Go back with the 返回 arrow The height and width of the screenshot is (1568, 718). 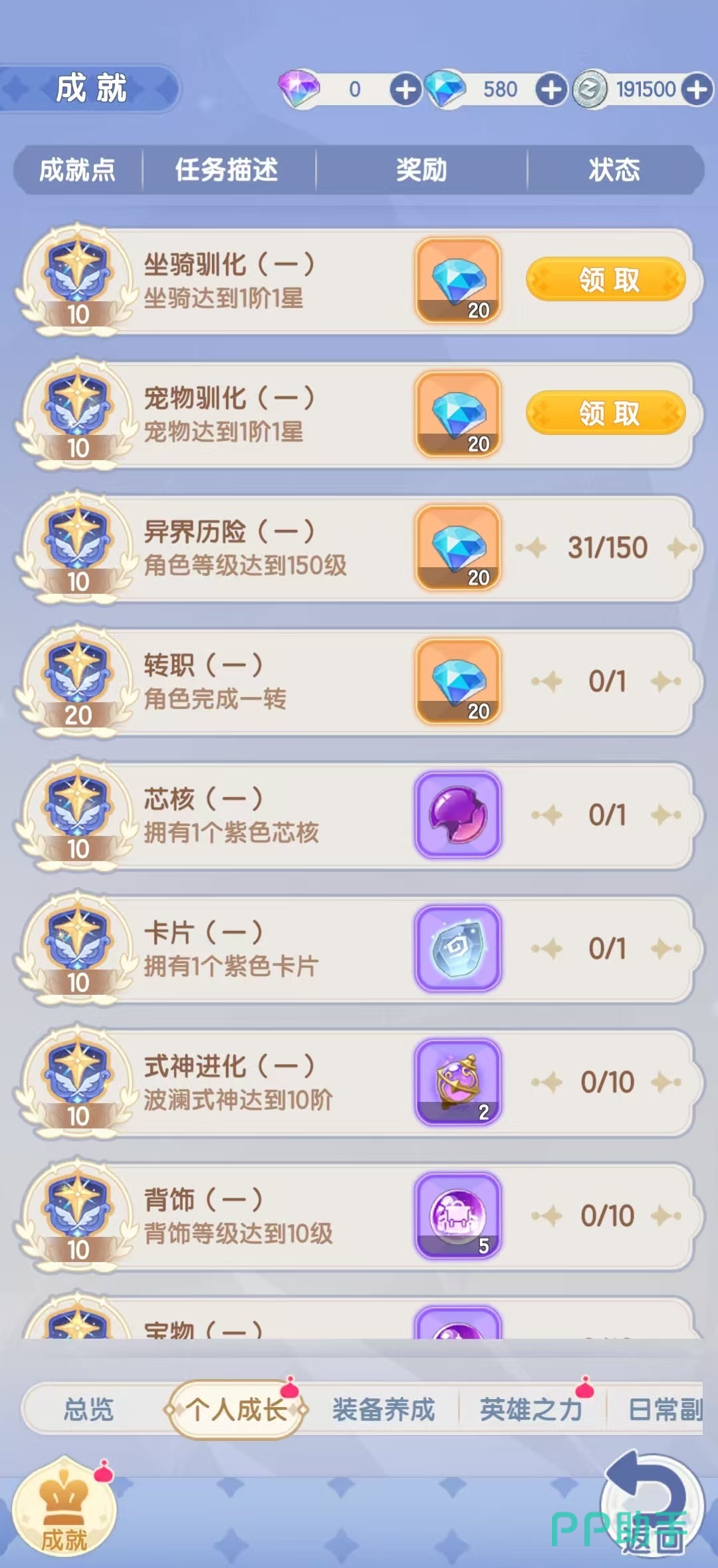(x=652, y=1504)
